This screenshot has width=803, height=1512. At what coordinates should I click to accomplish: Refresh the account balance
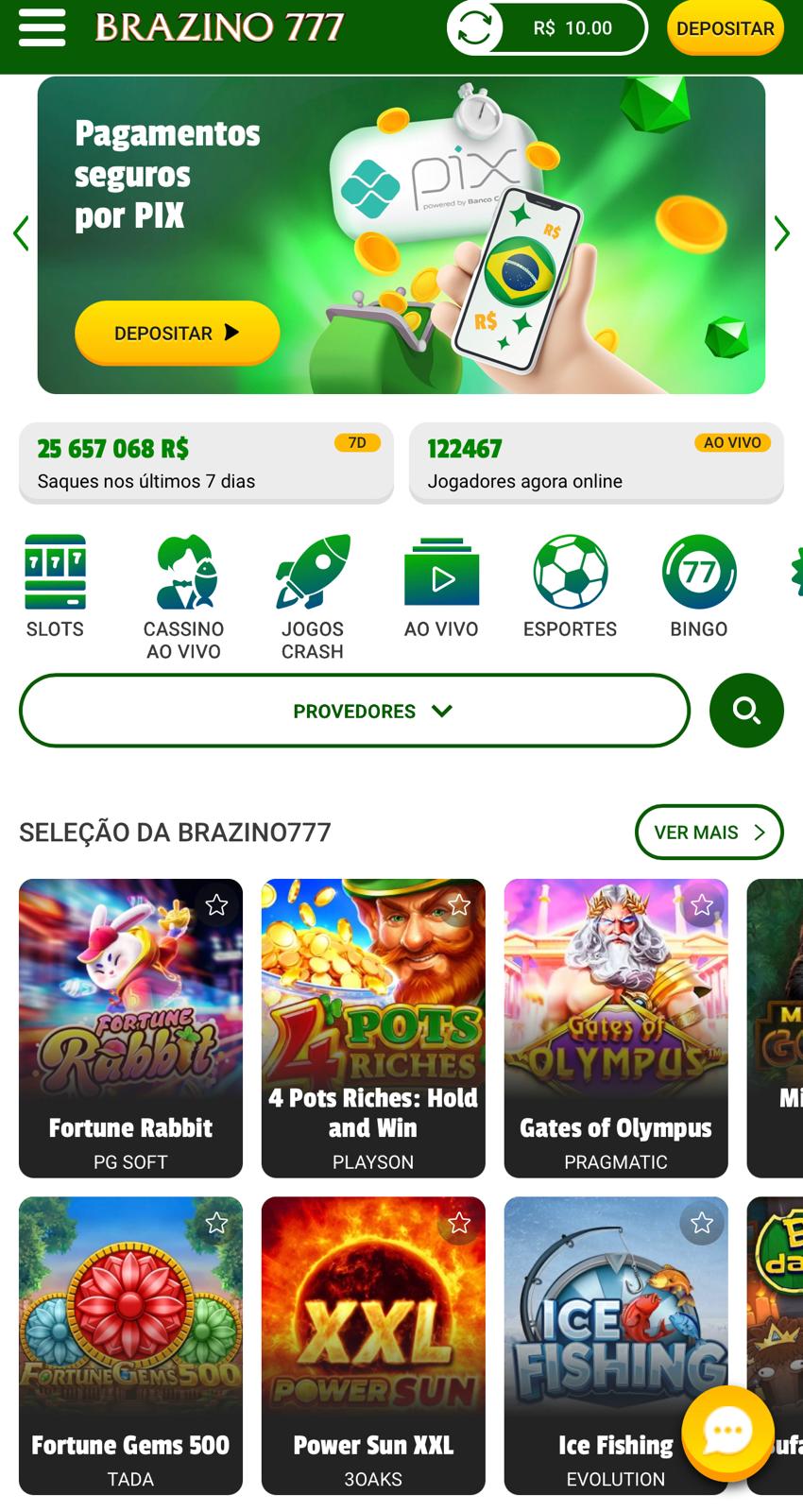(475, 28)
